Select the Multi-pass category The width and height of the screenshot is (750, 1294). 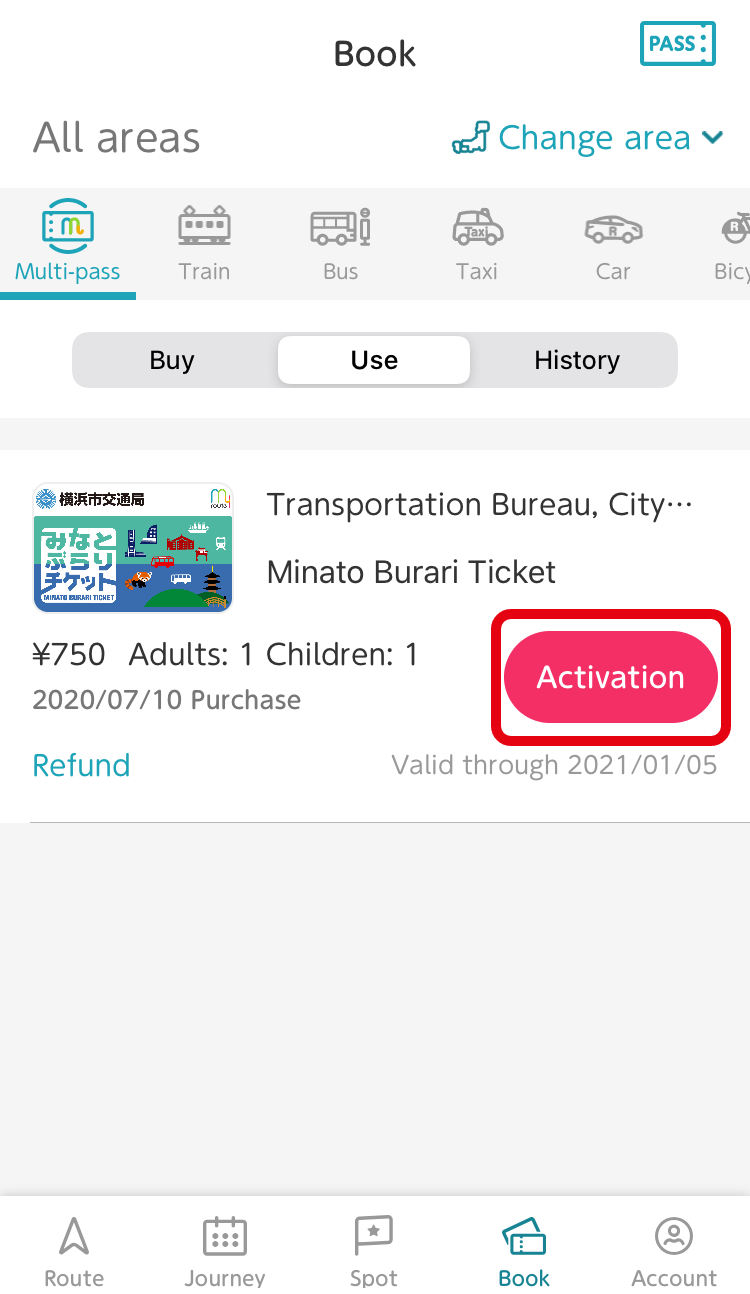(x=68, y=243)
